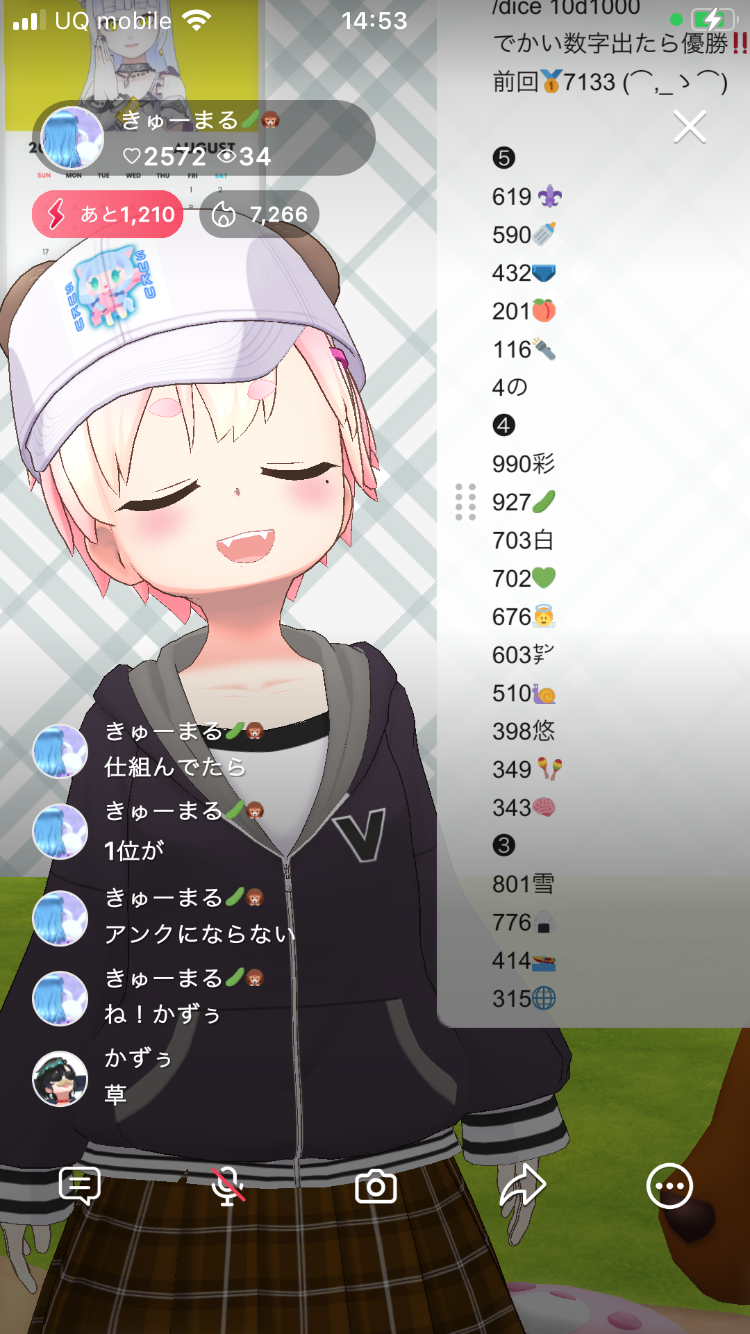The width and height of the screenshot is (750, 1334).
Task: Open かずぅ's avatar in the comments
Action: pyautogui.click(x=60, y=1078)
